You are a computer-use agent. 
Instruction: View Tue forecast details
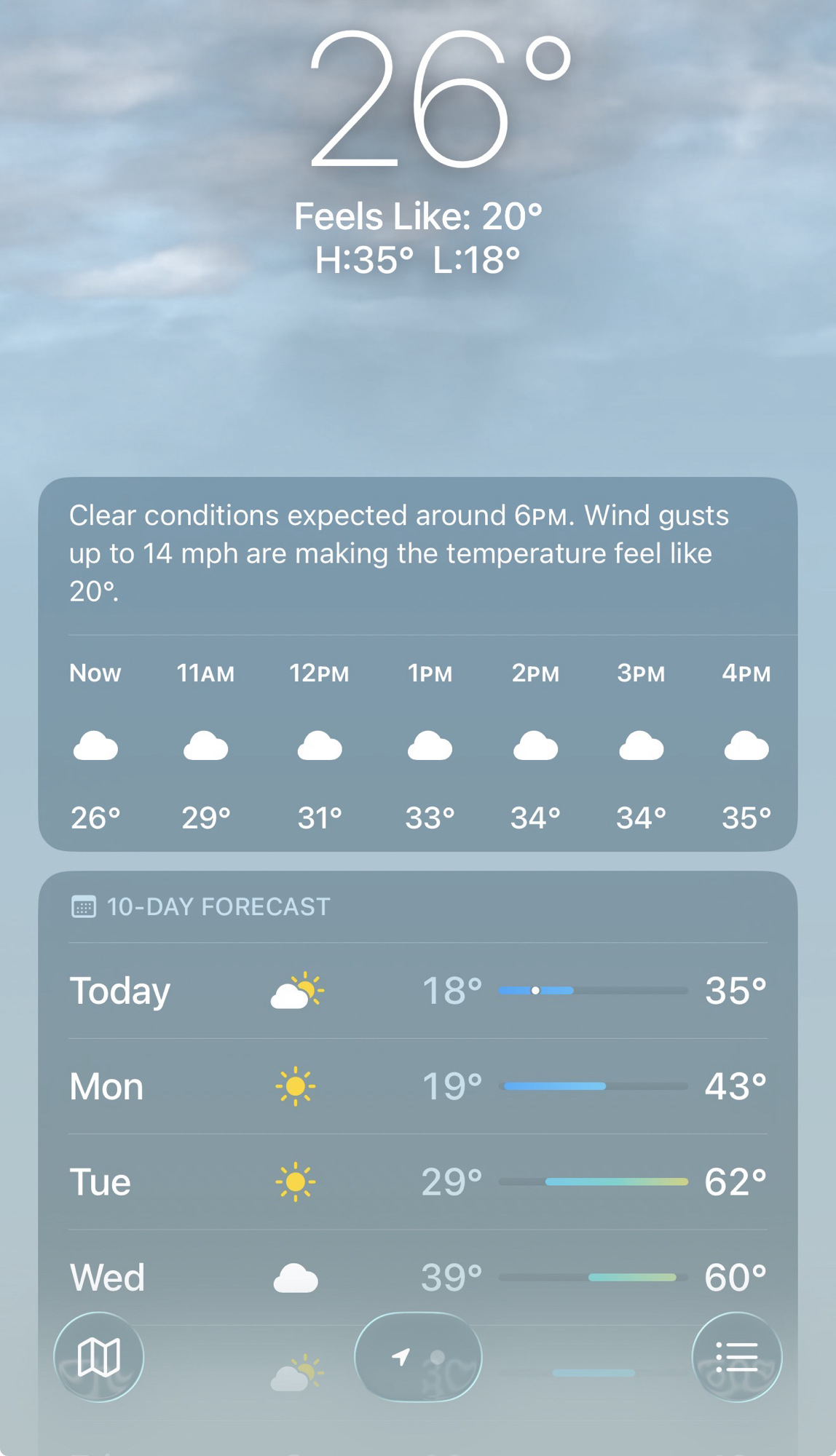point(418,1182)
